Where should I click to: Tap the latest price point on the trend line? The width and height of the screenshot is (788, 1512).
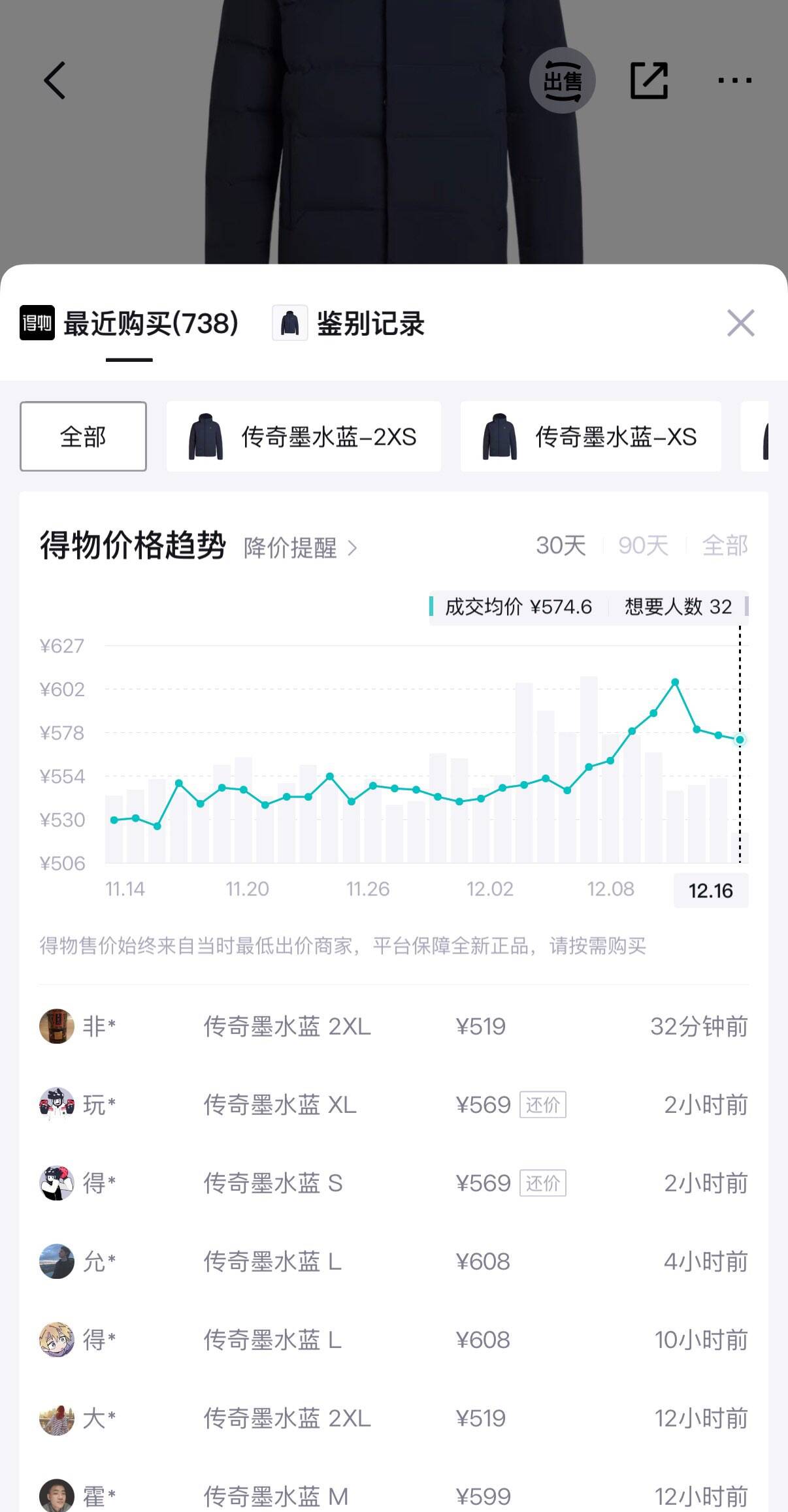(739, 739)
